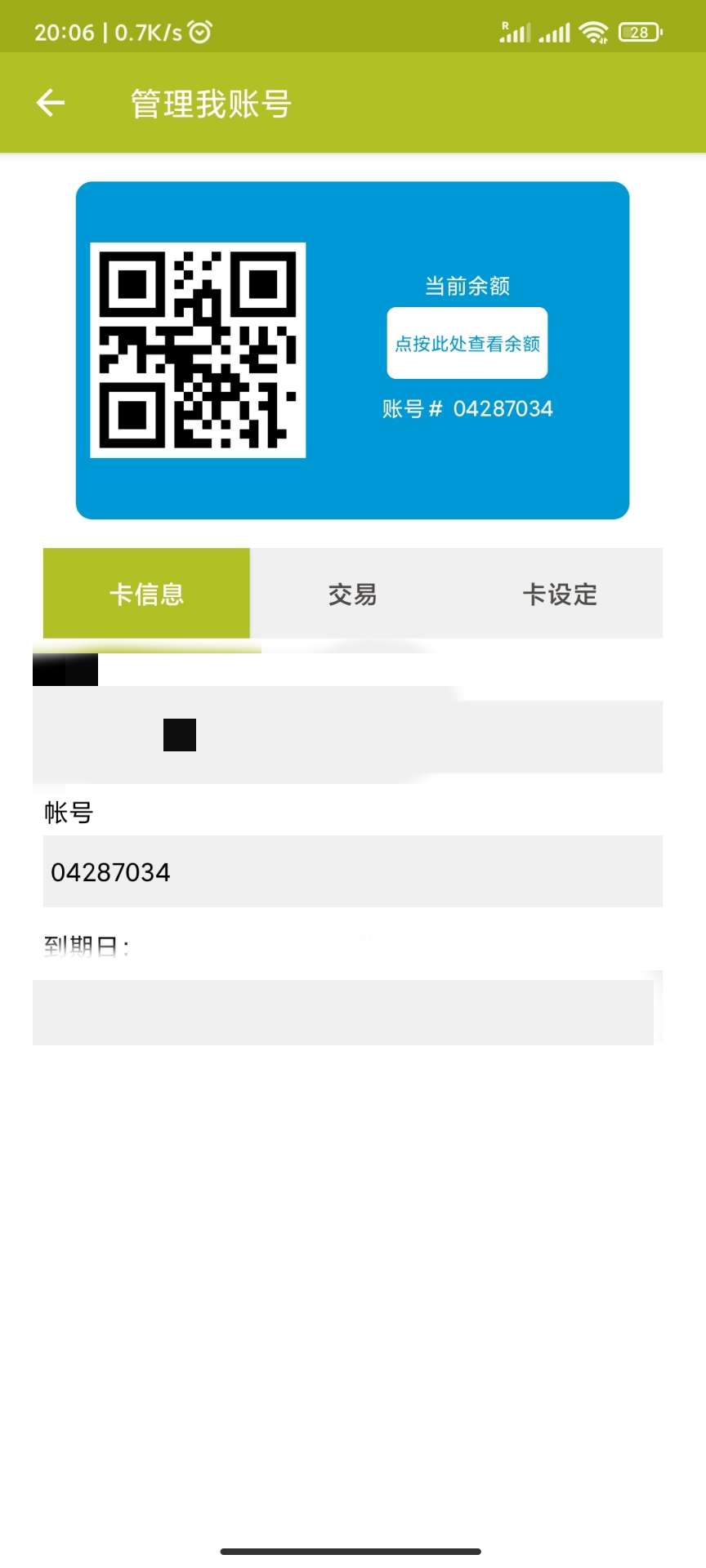Open the 卡设定 tab
The height and width of the screenshot is (1568, 706).
[560, 594]
